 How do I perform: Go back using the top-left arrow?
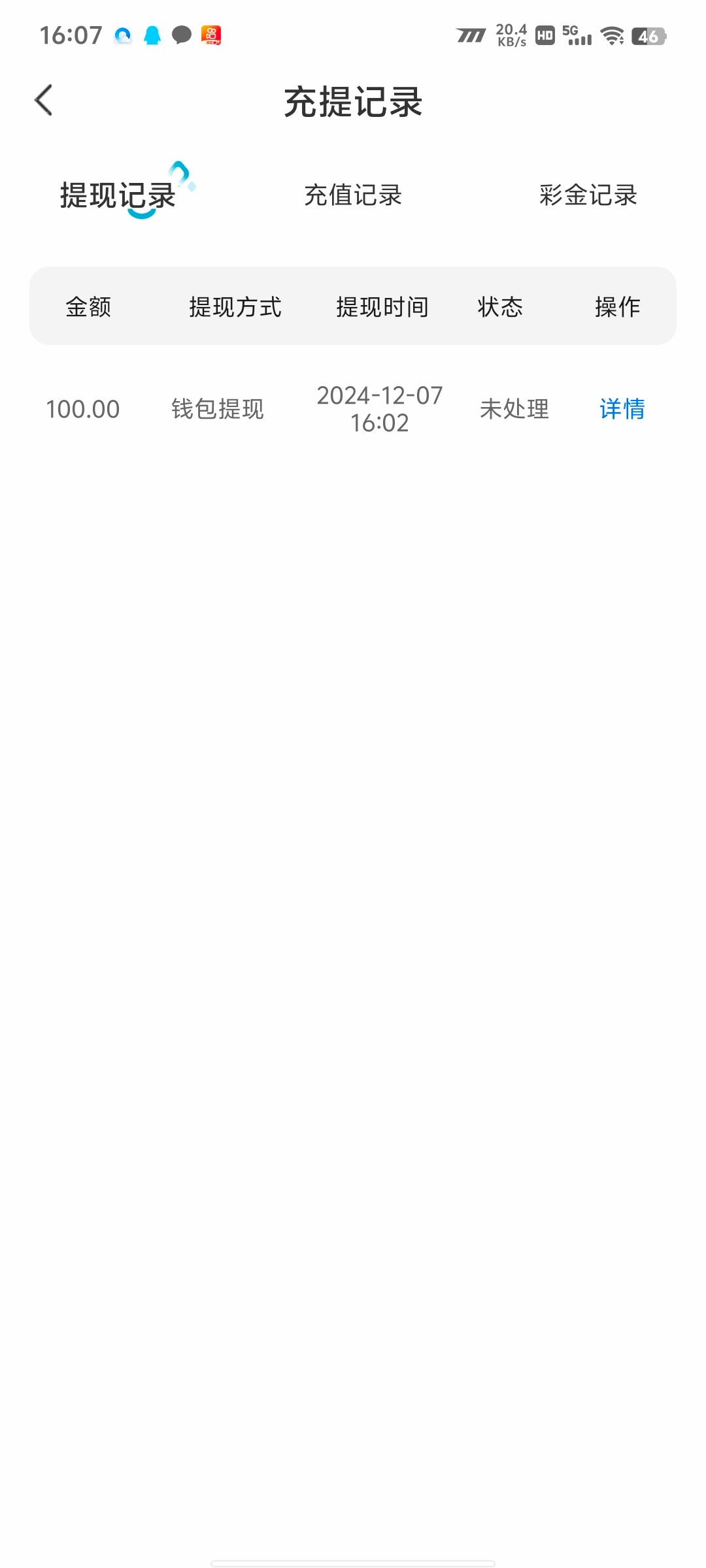(x=43, y=101)
